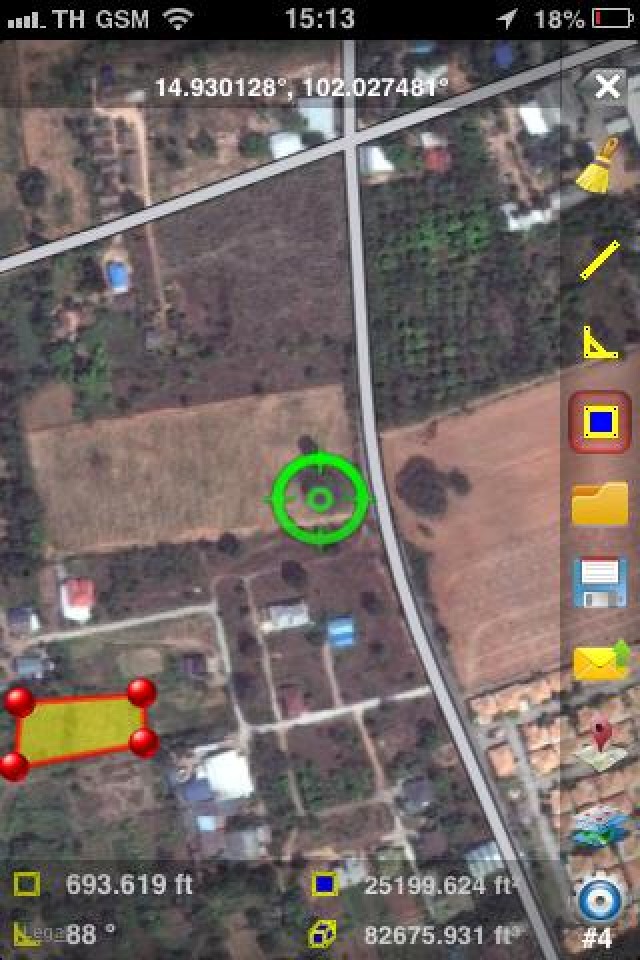The width and height of the screenshot is (640, 960).
Task: Select the blue square area tool
Action: [600, 423]
